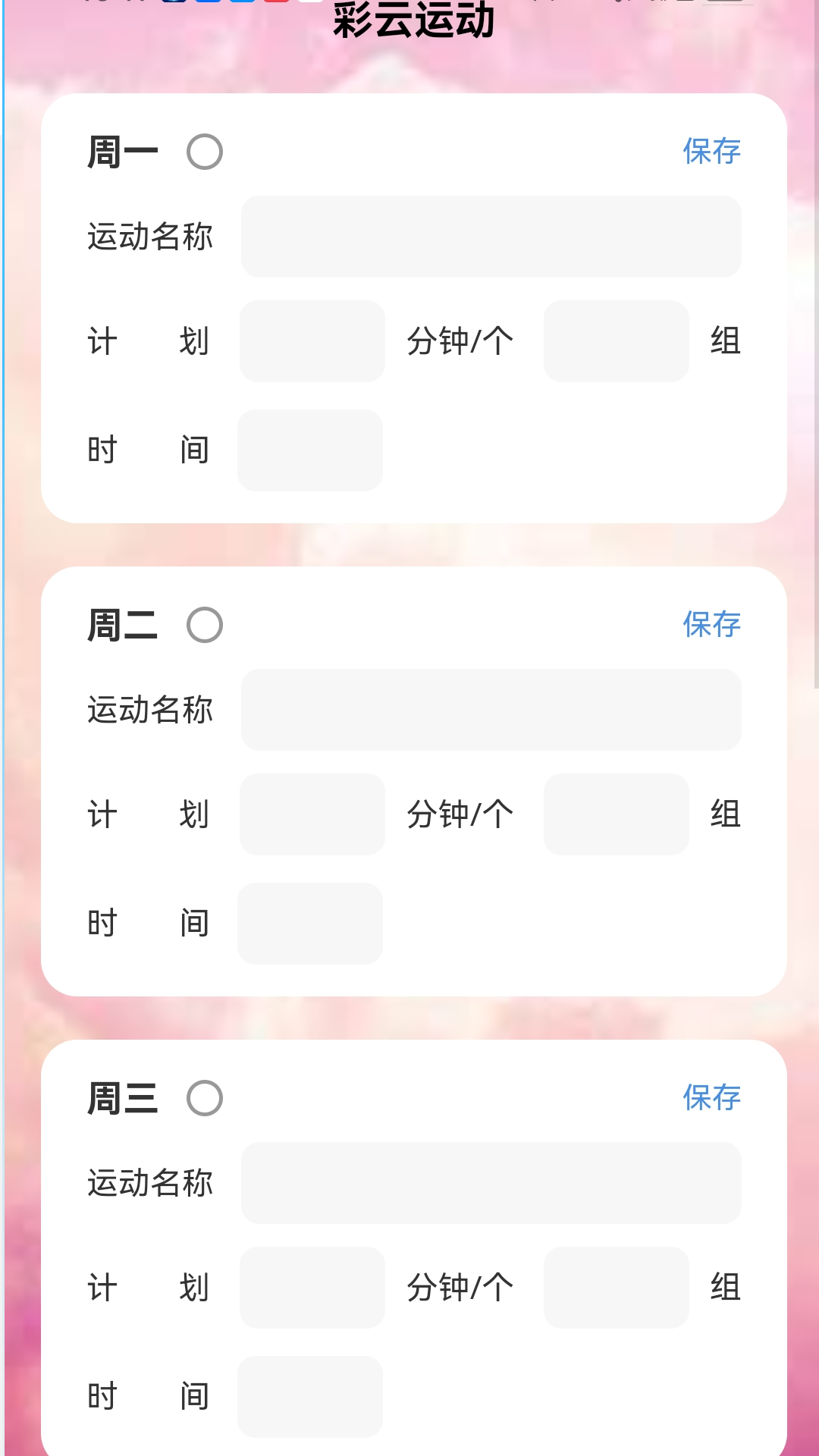Click Wednesday's 运动名称 exercise name field
This screenshot has width=819, height=1456.
point(491,1183)
